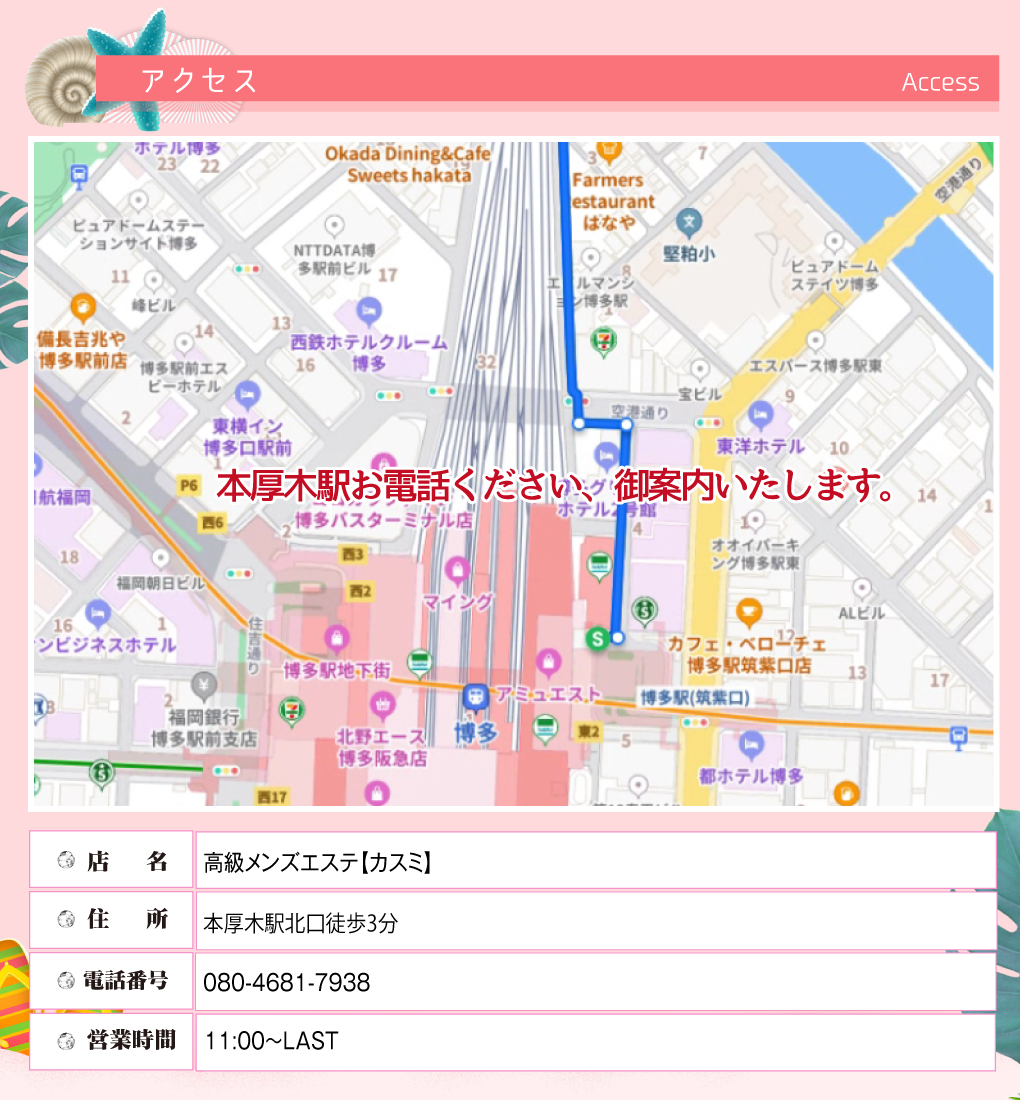
Task: Open the access map image
Action: [x=514, y=472]
